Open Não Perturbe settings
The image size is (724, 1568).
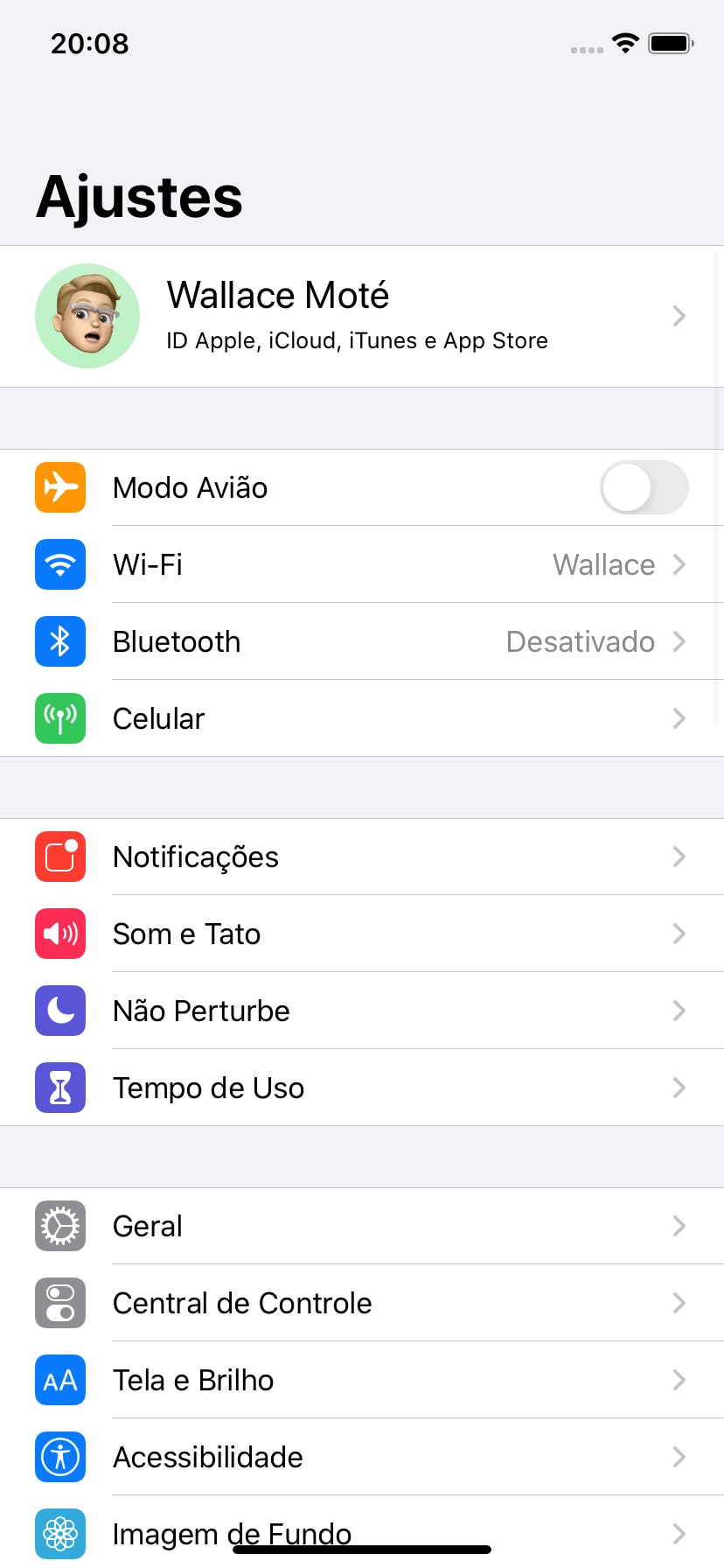tap(362, 1011)
